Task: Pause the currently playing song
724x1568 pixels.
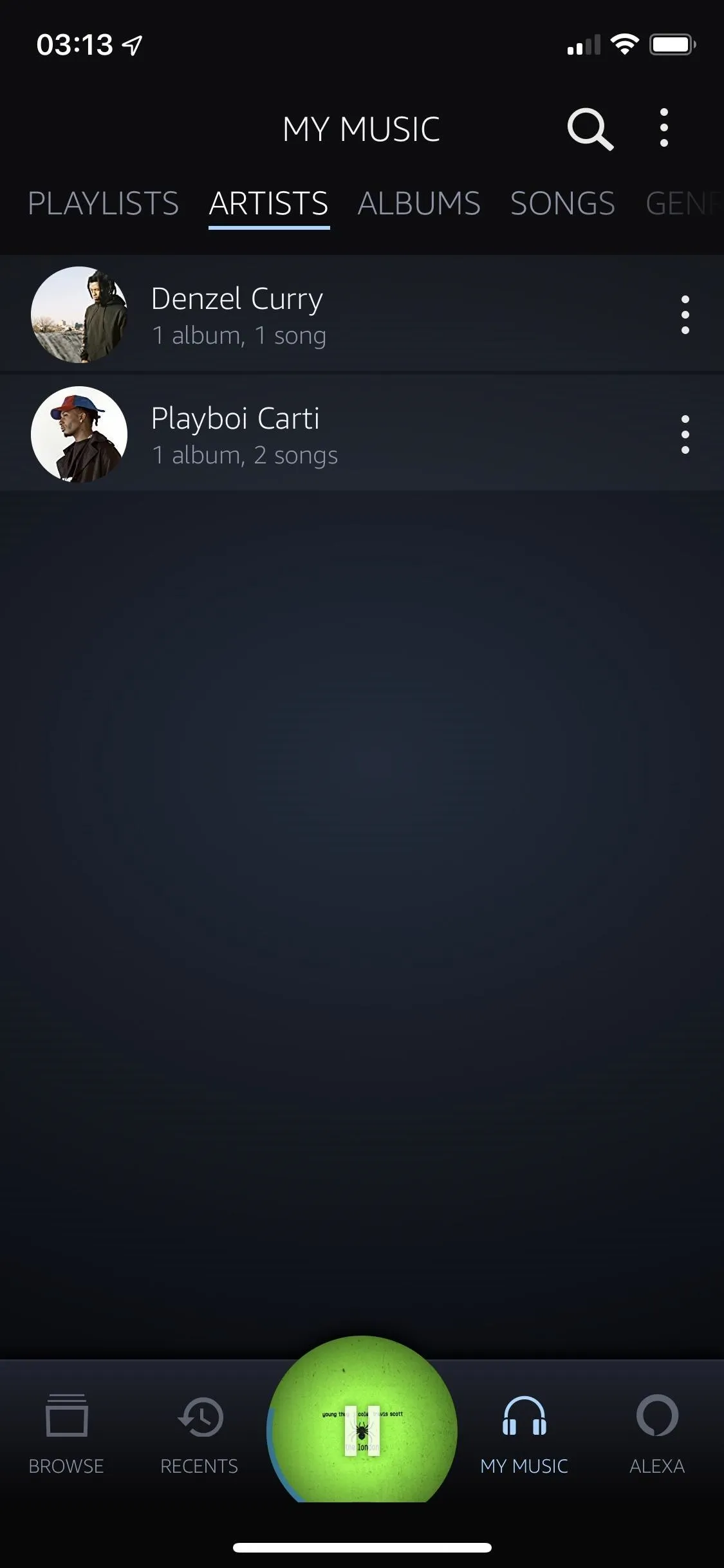Action: 362,1430
